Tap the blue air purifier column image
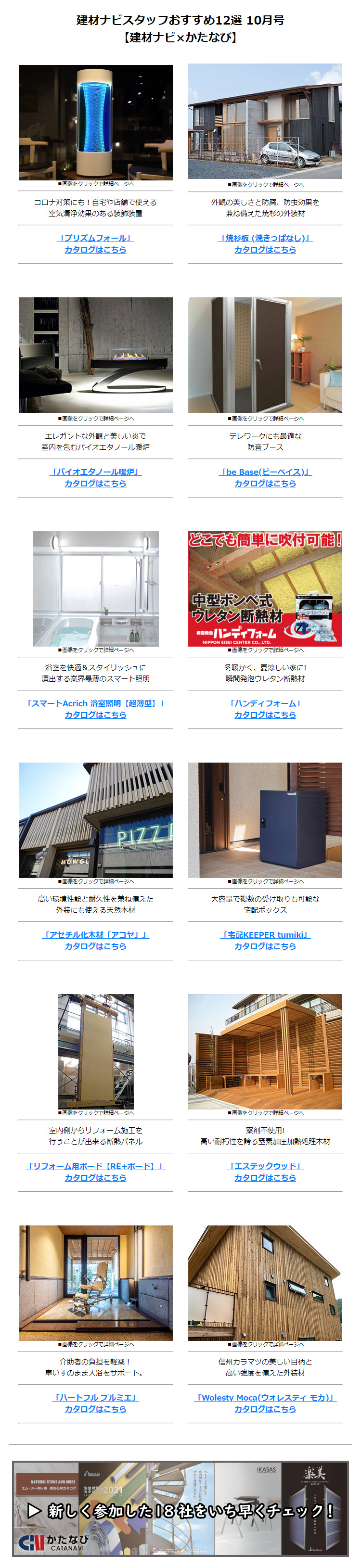The height and width of the screenshot is (1568, 361). coord(96,122)
